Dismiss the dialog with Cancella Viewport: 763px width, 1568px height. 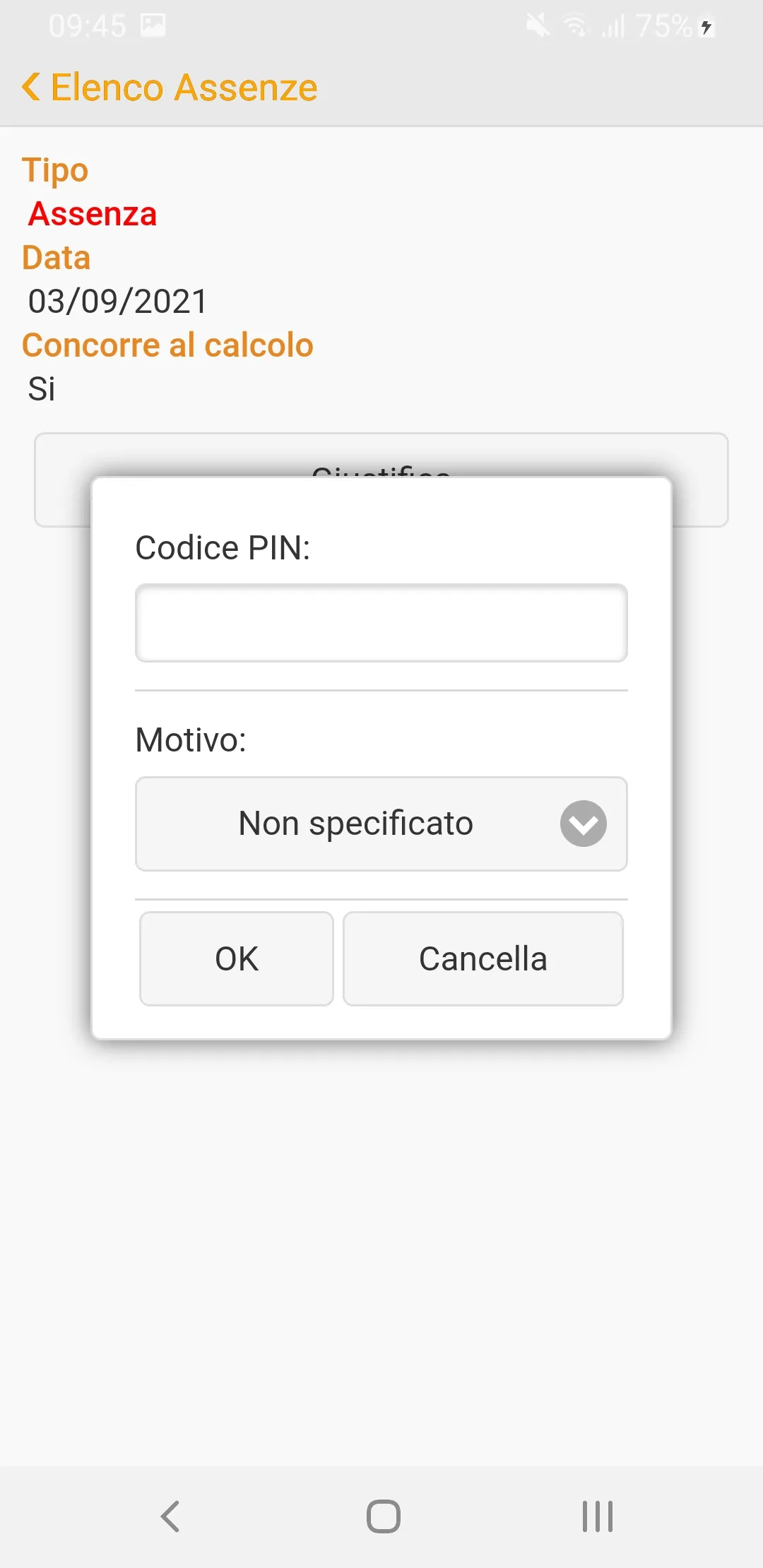click(x=483, y=958)
